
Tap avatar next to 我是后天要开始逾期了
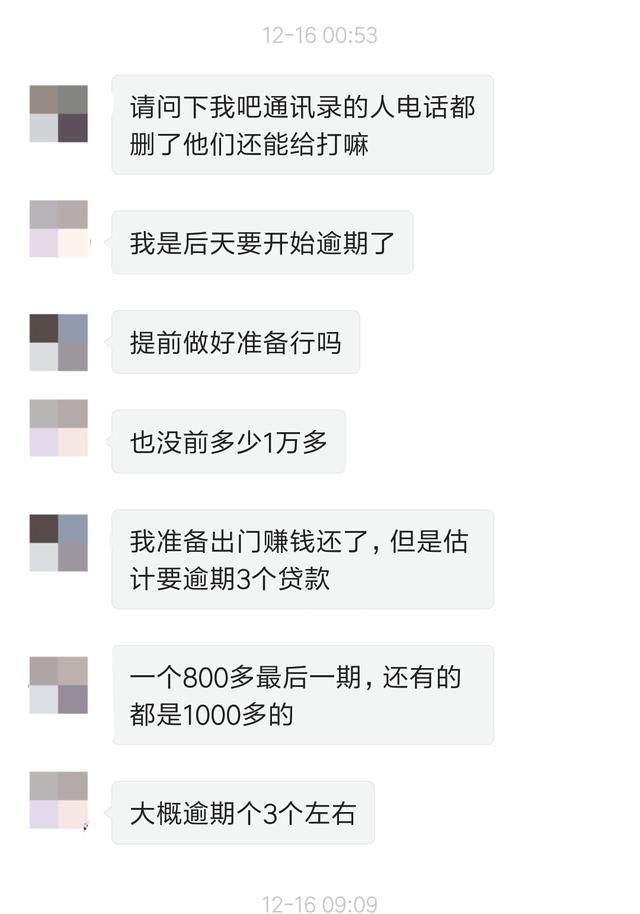pyautogui.click(x=58, y=229)
